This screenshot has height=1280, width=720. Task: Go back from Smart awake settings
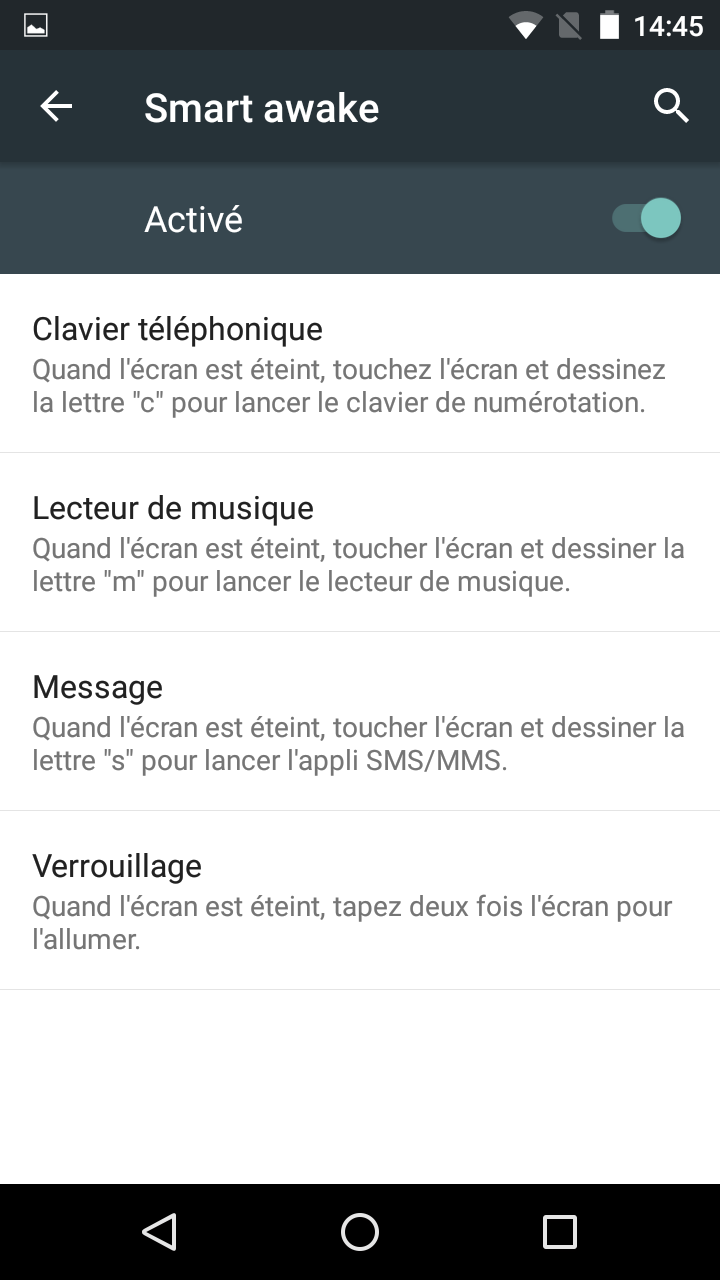(x=56, y=107)
